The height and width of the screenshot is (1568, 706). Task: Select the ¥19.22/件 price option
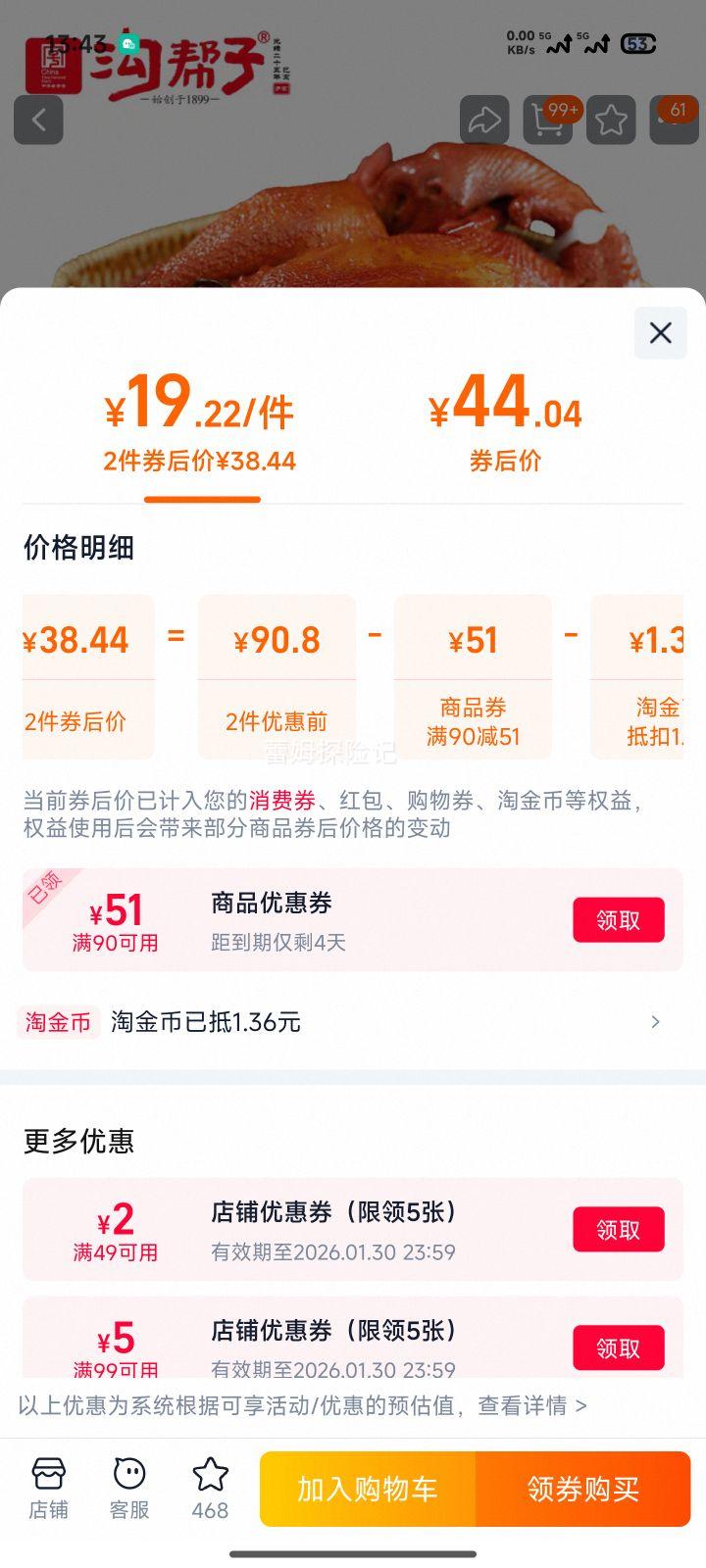coord(202,421)
